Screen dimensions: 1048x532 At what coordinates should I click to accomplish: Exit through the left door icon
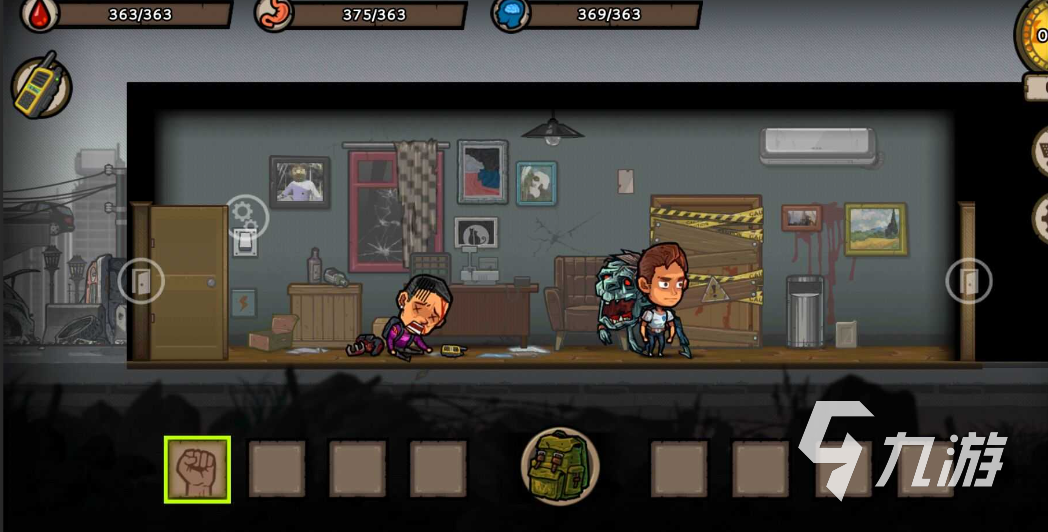pyautogui.click(x=141, y=281)
